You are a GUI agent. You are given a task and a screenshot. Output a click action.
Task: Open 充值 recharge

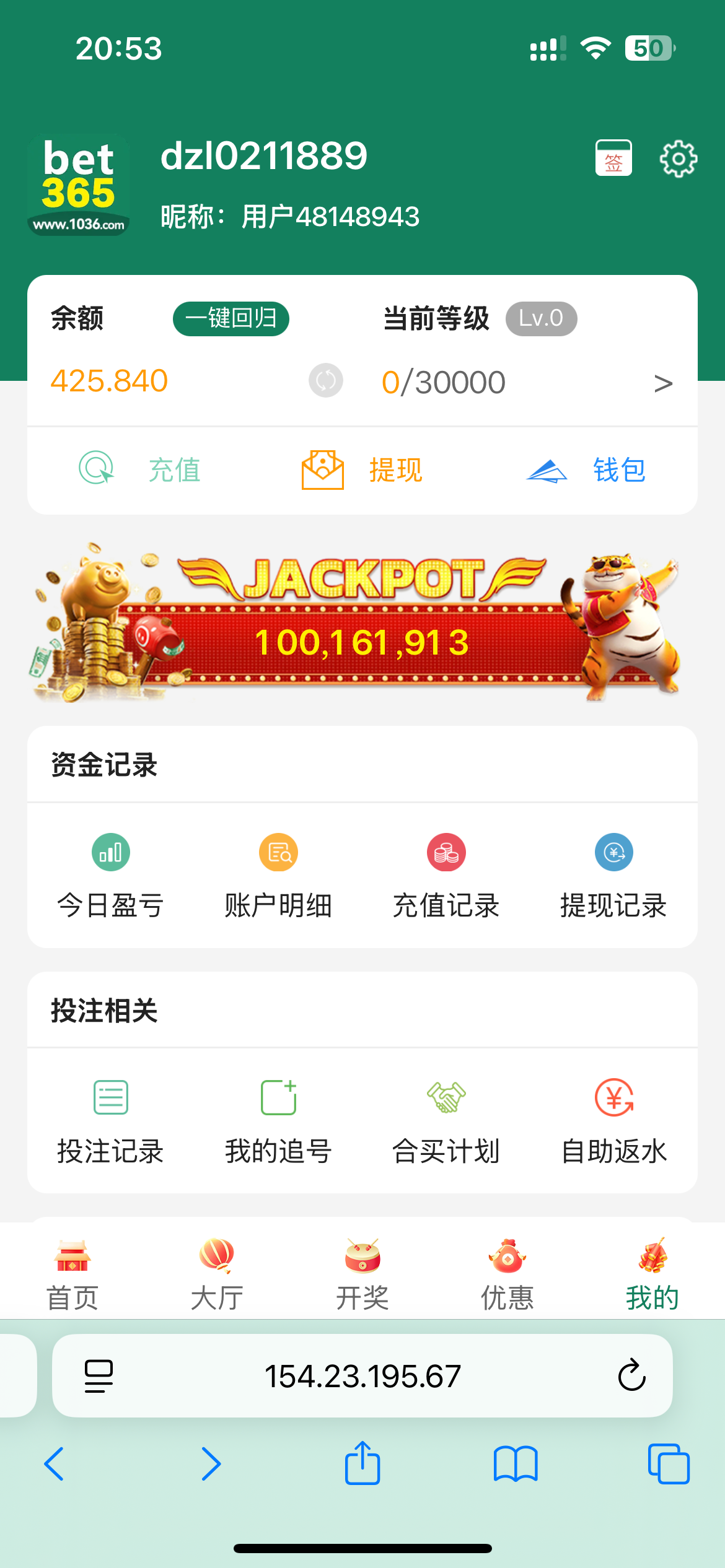[140, 469]
